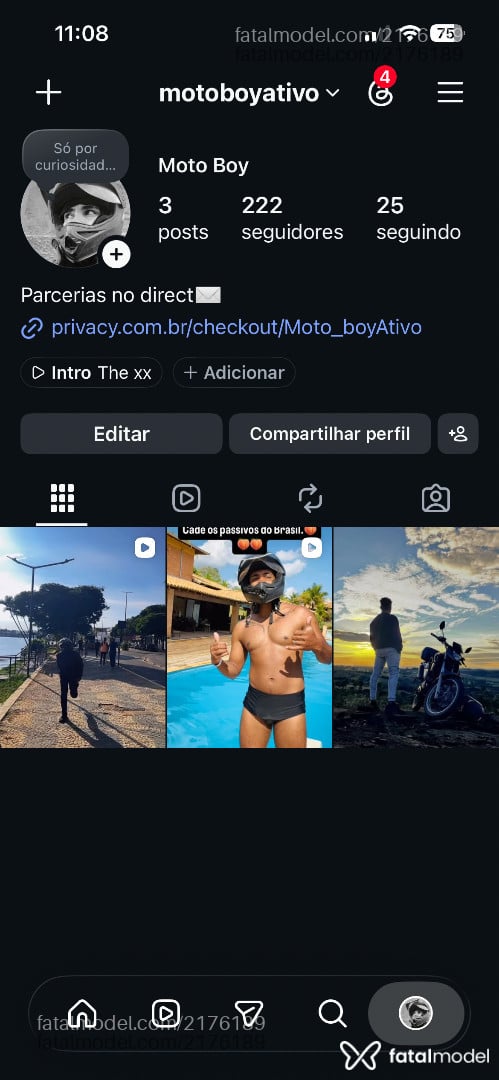Tap the Adicionar chip
The width and height of the screenshot is (499, 1080).
coord(234,373)
